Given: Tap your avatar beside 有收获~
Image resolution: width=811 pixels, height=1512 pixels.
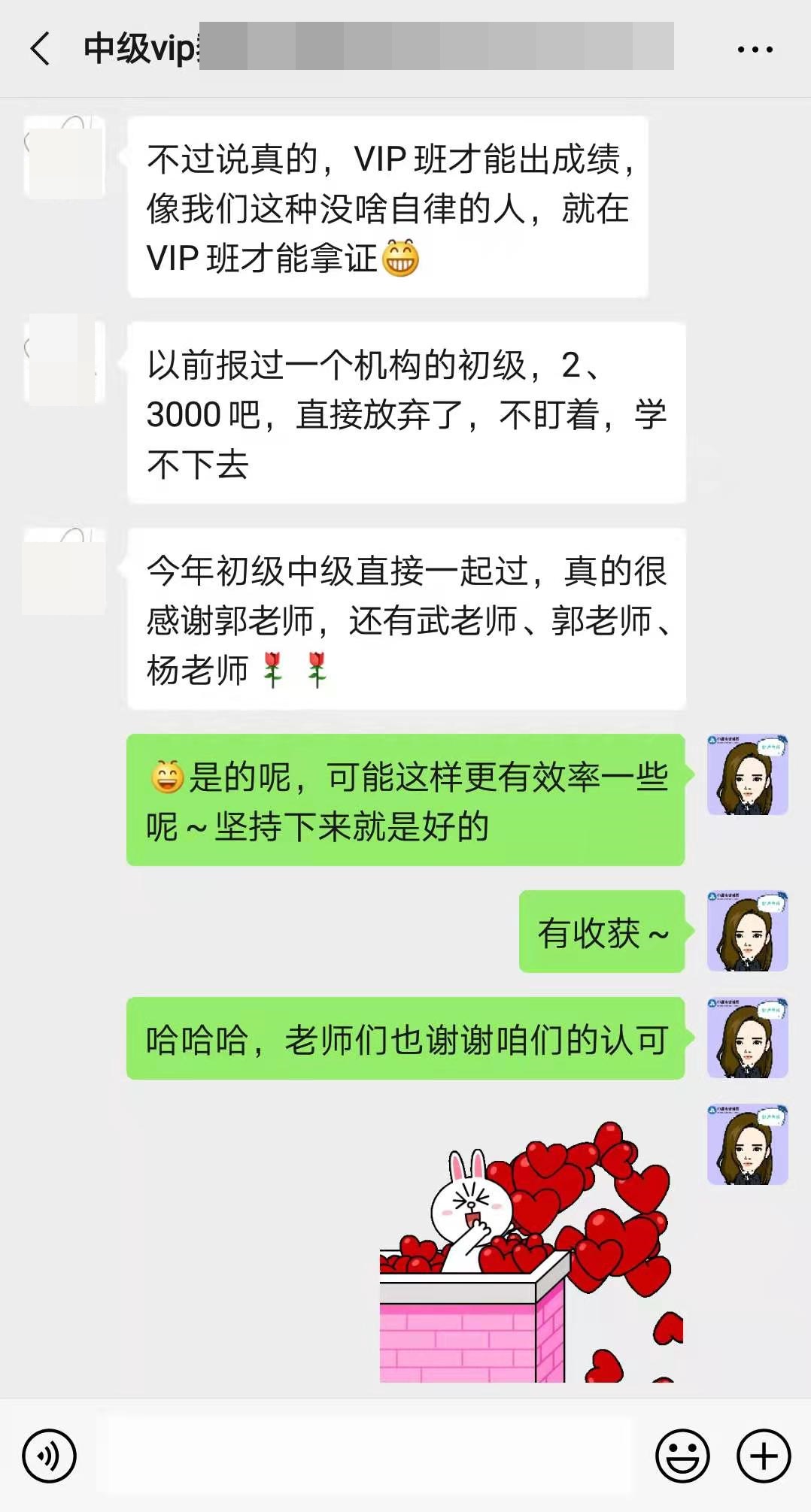Looking at the screenshot, I should click(x=746, y=930).
